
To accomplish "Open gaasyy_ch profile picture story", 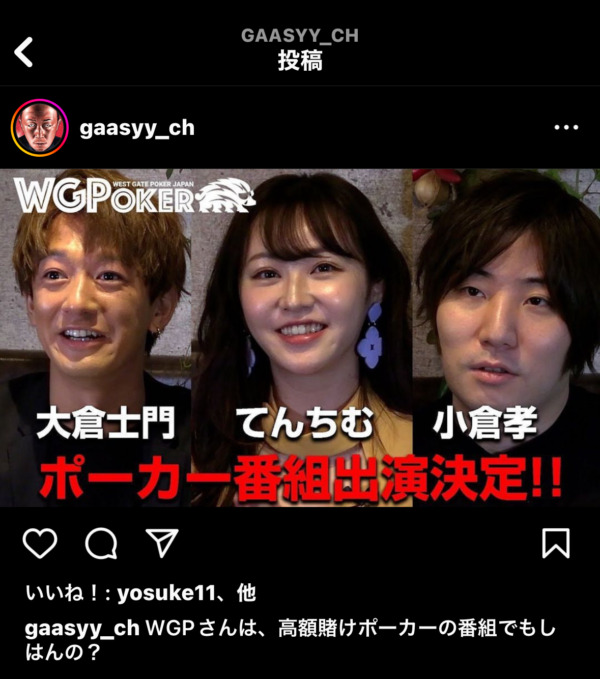I will (x=39, y=128).
